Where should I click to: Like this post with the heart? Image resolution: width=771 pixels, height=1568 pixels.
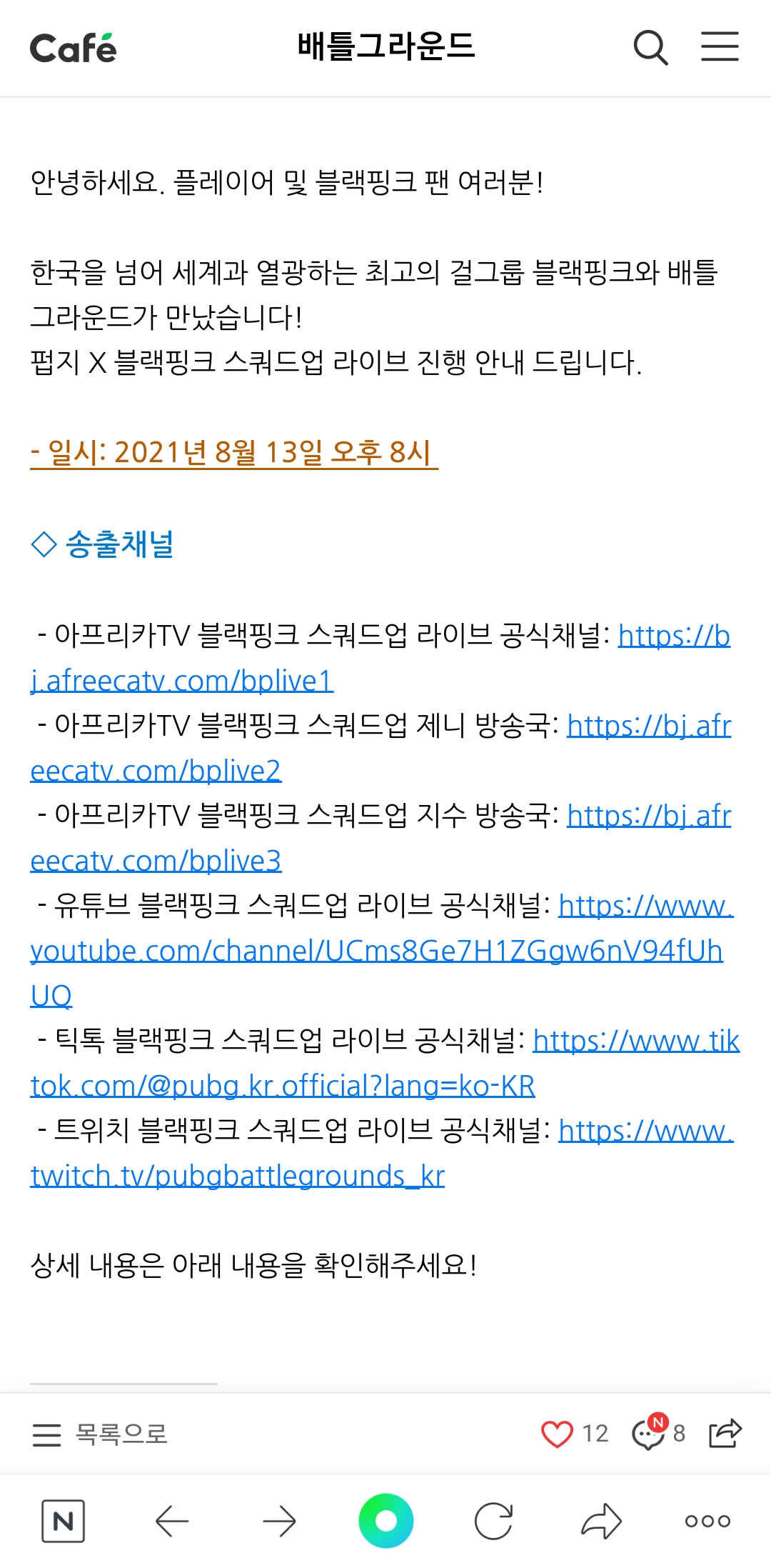[558, 1434]
